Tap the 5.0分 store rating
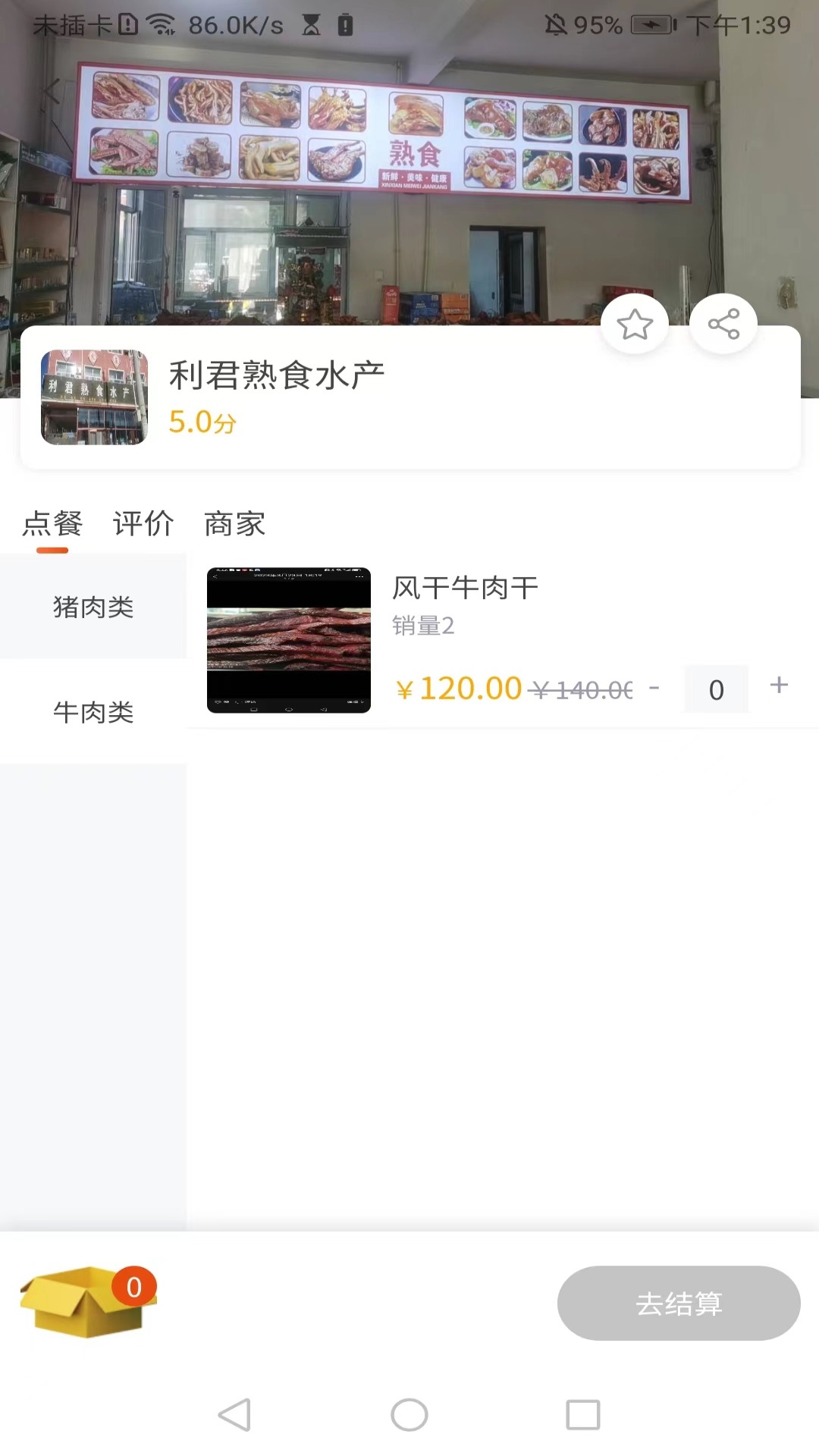This screenshot has height=1456, width=819. point(201,423)
